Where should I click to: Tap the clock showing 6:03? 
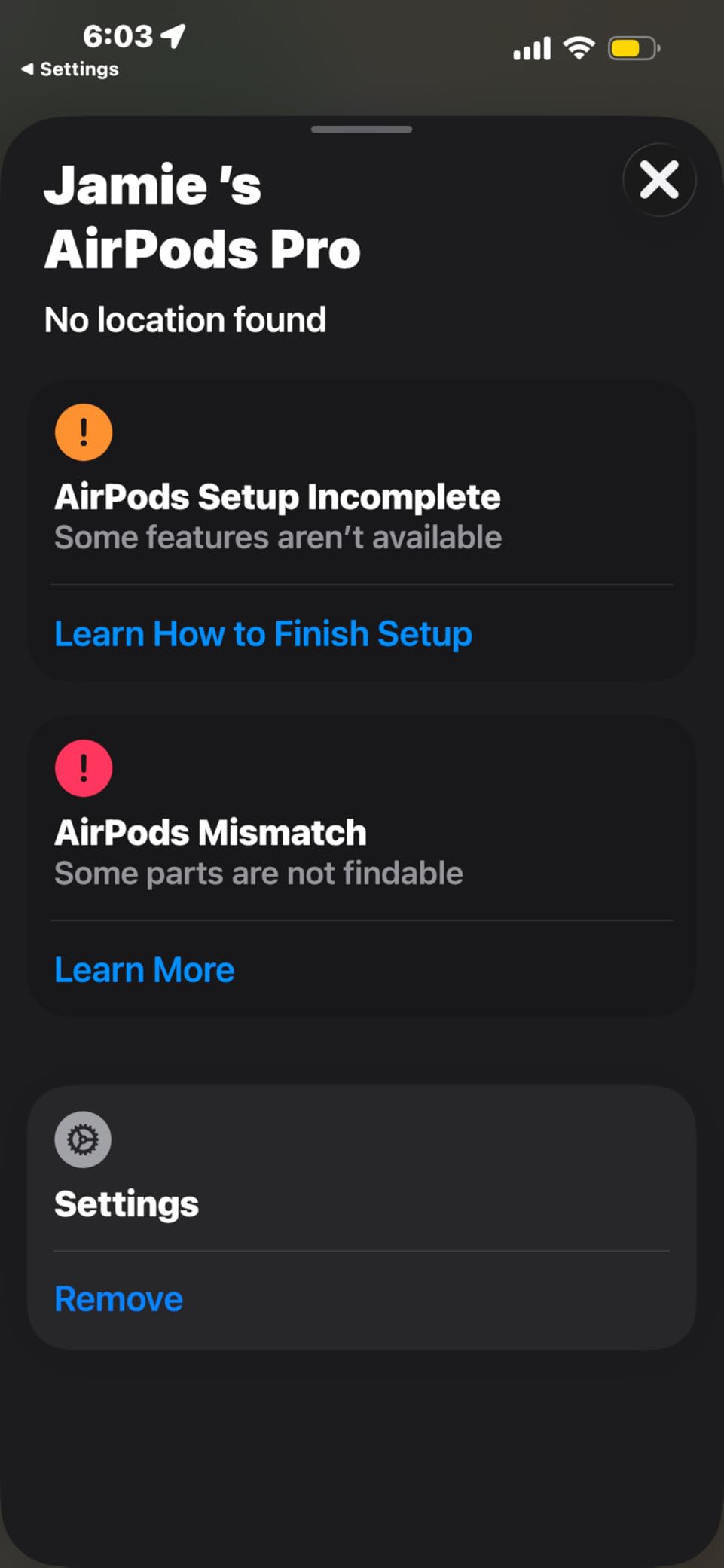[117, 34]
